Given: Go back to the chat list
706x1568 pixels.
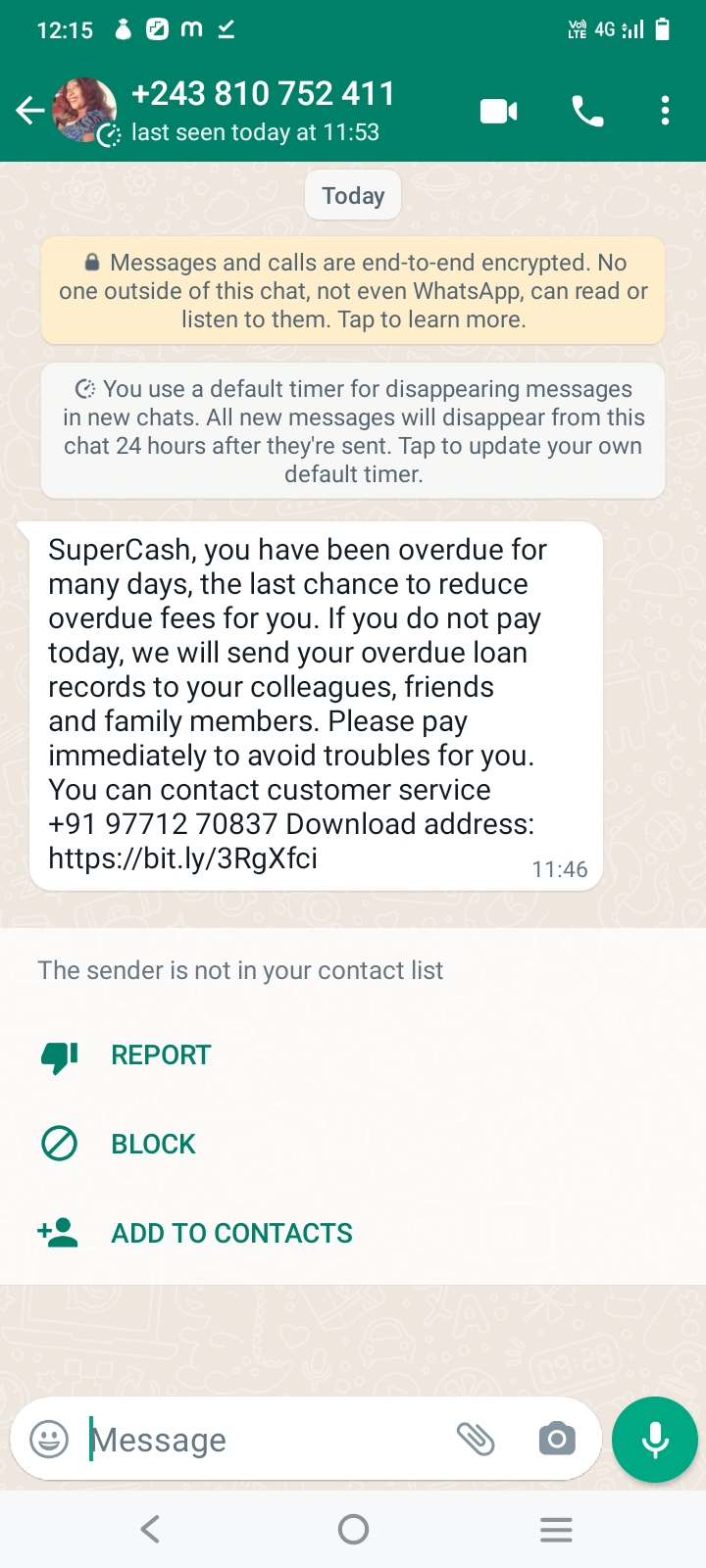Looking at the screenshot, I should [x=30, y=111].
